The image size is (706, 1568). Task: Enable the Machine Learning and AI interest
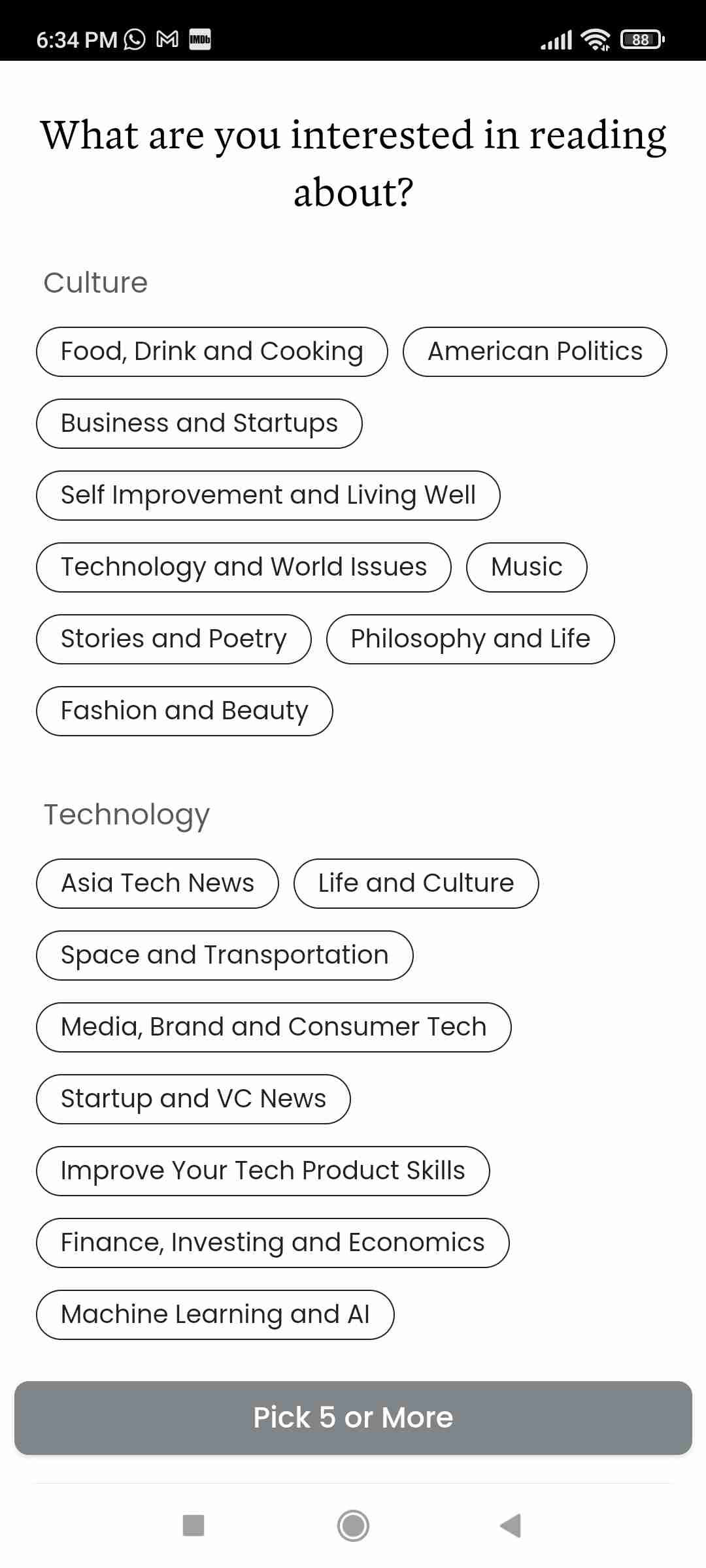tap(215, 1314)
